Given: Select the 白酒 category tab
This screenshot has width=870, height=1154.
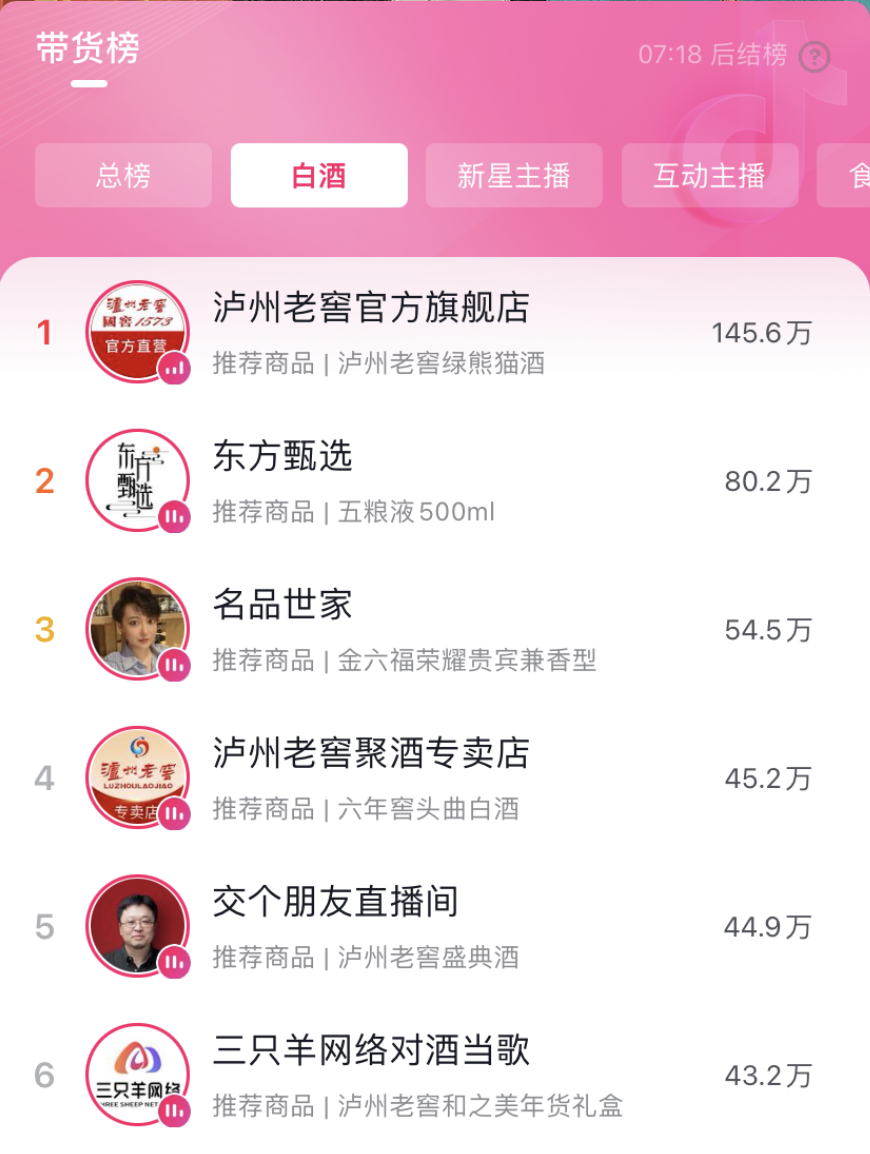Looking at the screenshot, I should point(319,176).
